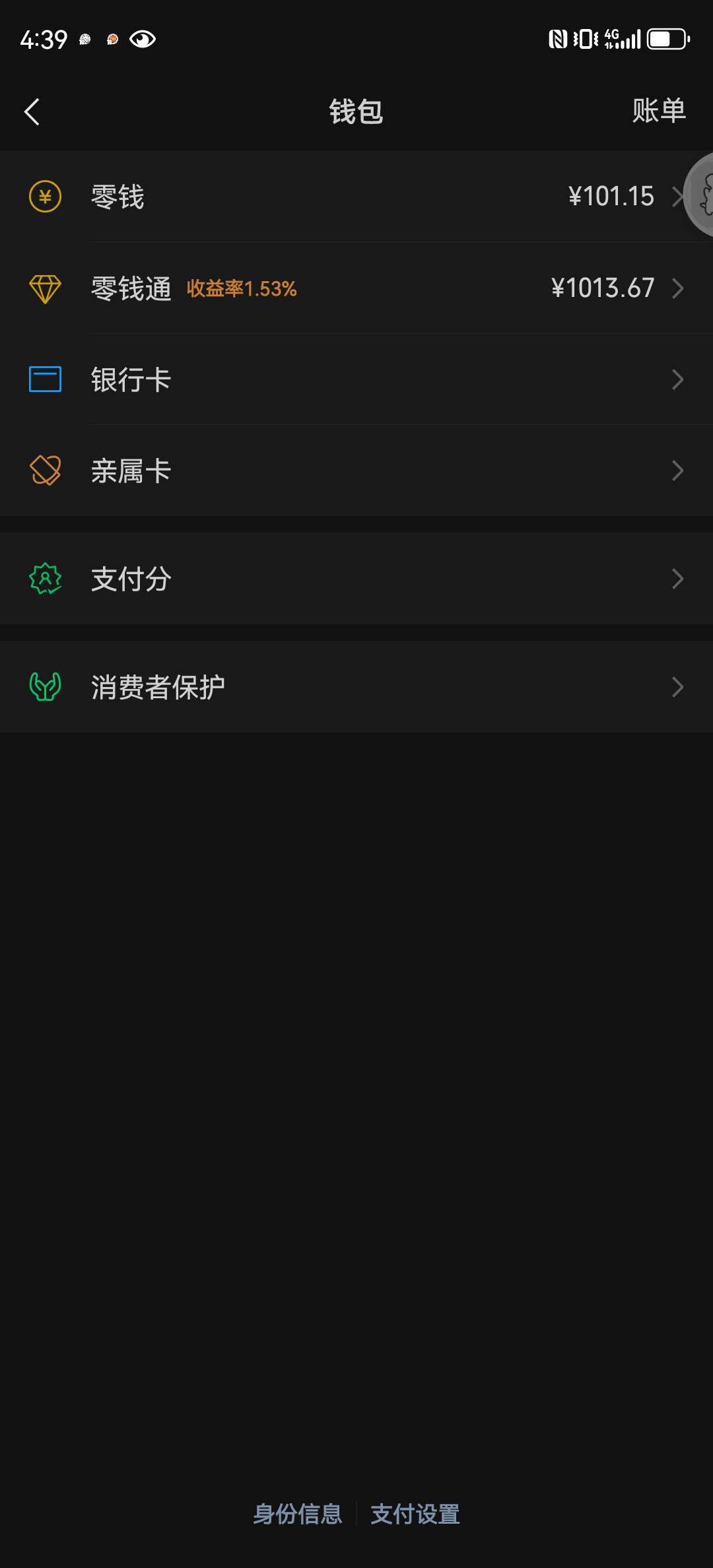Tap the 支付设置 link
Screen dimensions: 713x1568
[x=415, y=1514]
